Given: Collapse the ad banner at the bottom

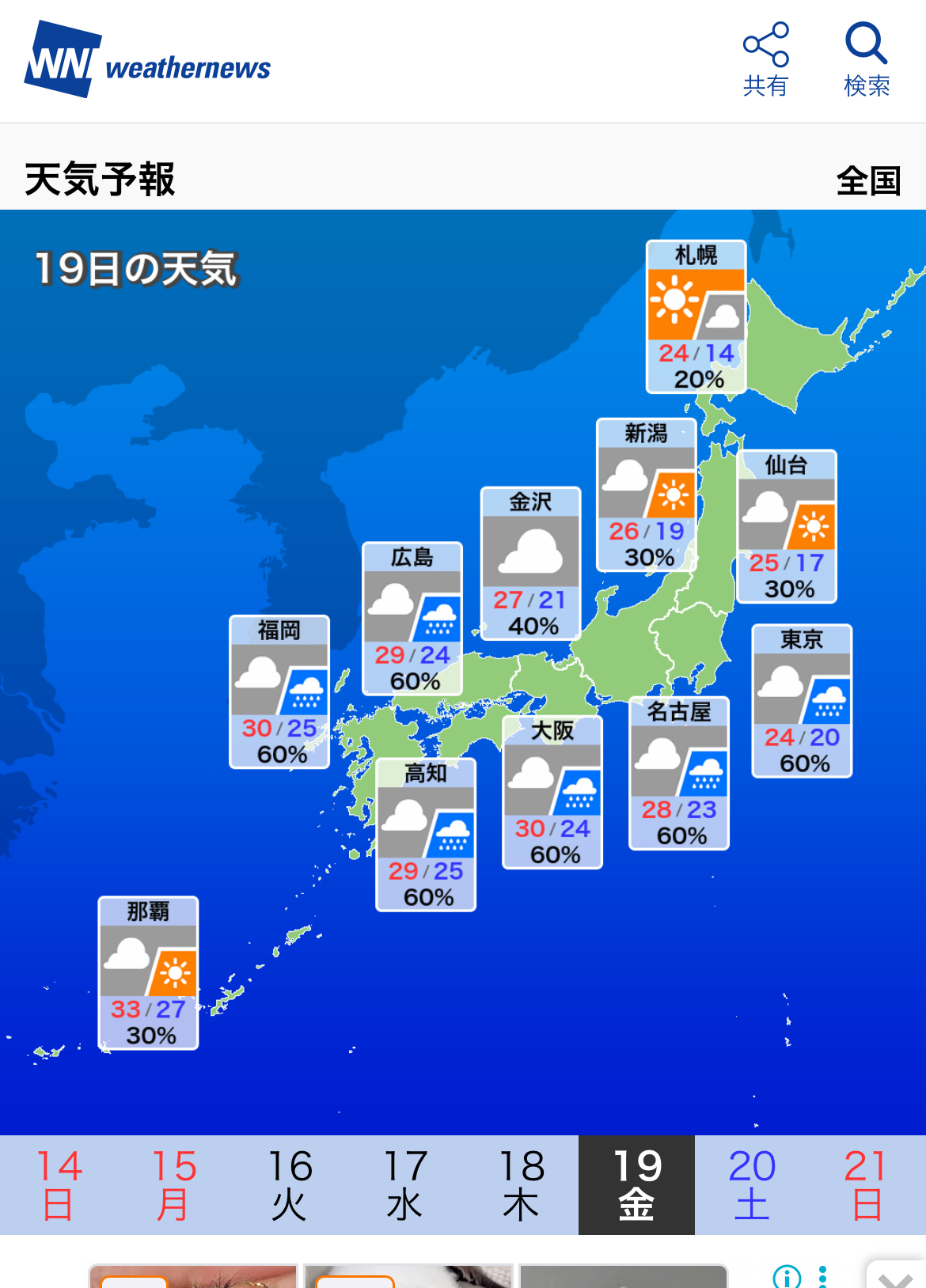Looking at the screenshot, I should [x=895, y=1275].
